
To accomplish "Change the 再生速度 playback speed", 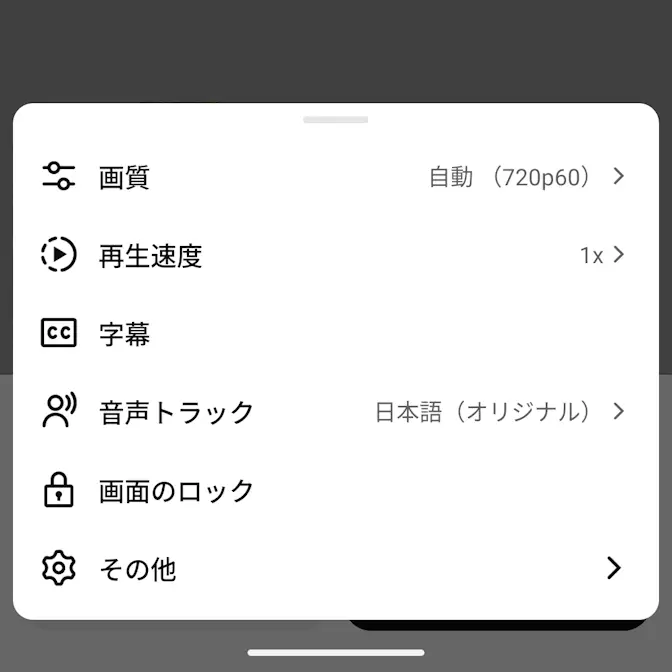I will 335,255.
